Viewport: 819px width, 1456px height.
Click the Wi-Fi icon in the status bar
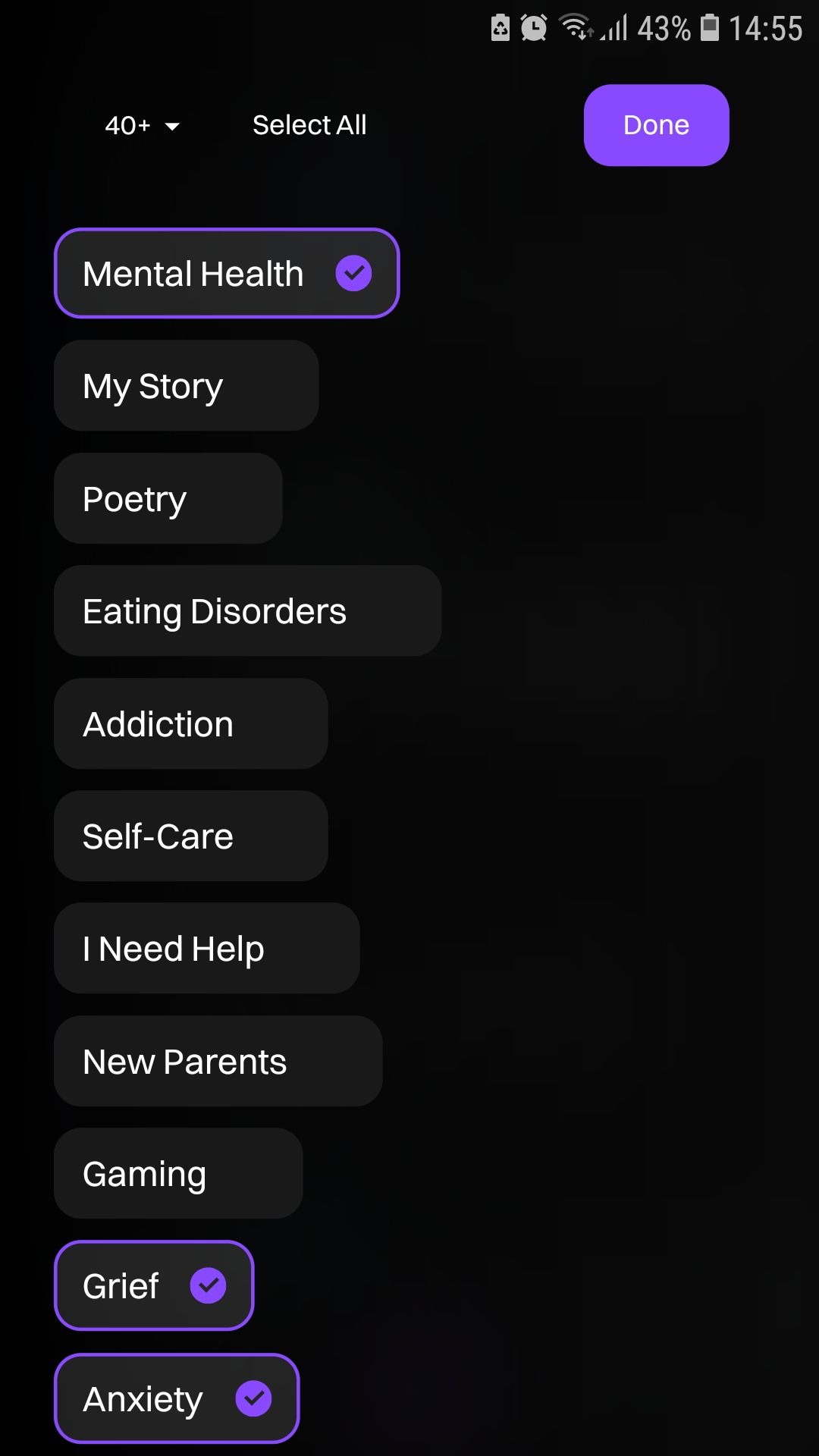572,24
